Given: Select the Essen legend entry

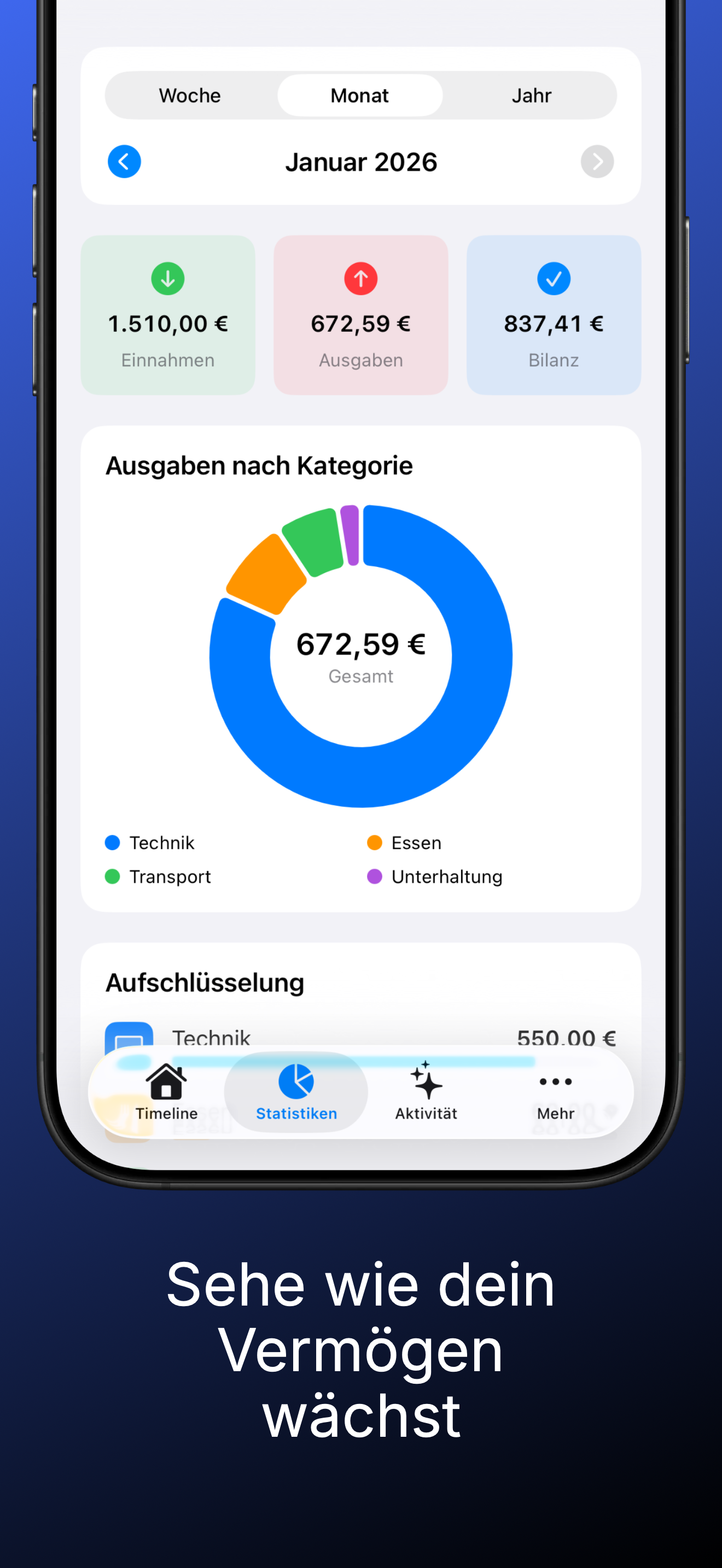Looking at the screenshot, I should [x=416, y=842].
